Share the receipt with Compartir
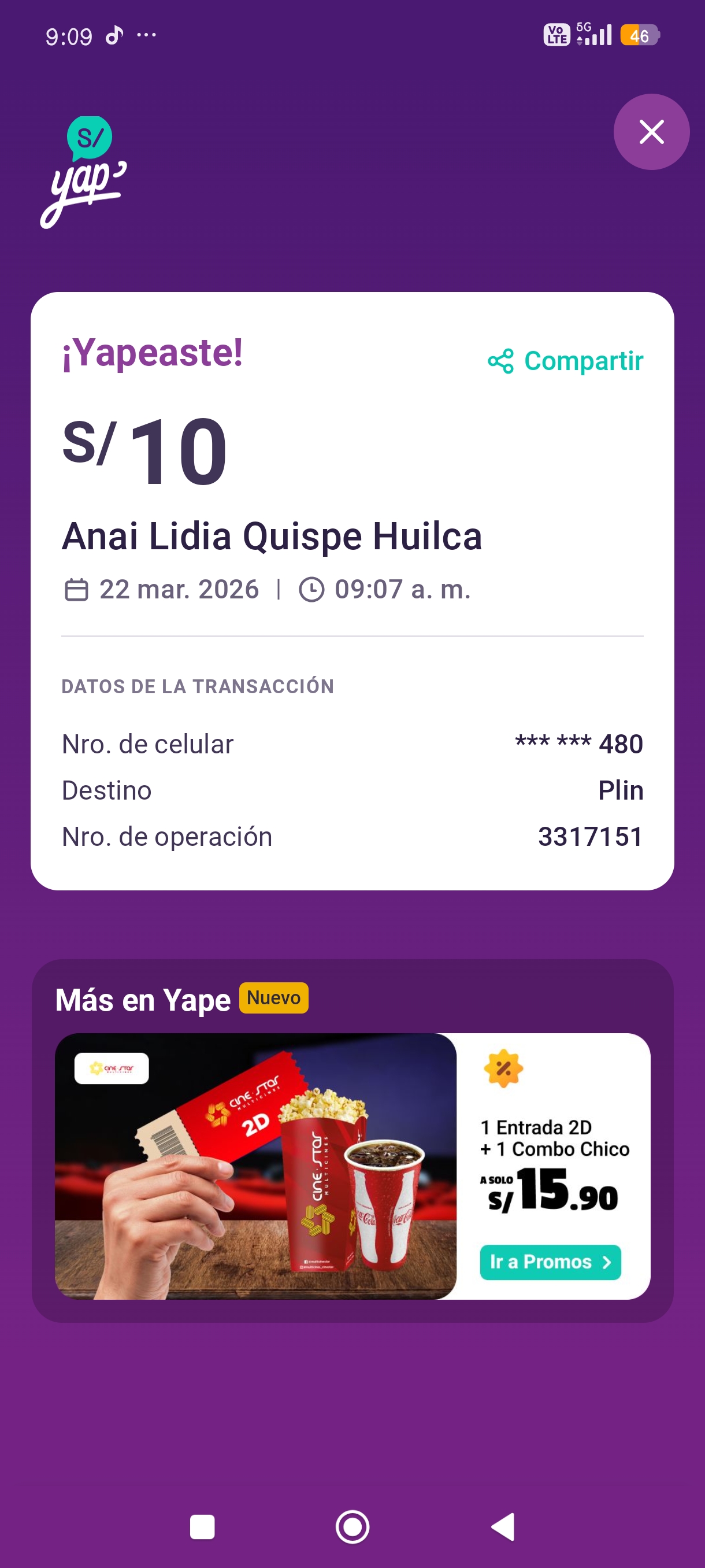The height and width of the screenshot is (1568, 705). pyautogui.click(x=566, y=361)
